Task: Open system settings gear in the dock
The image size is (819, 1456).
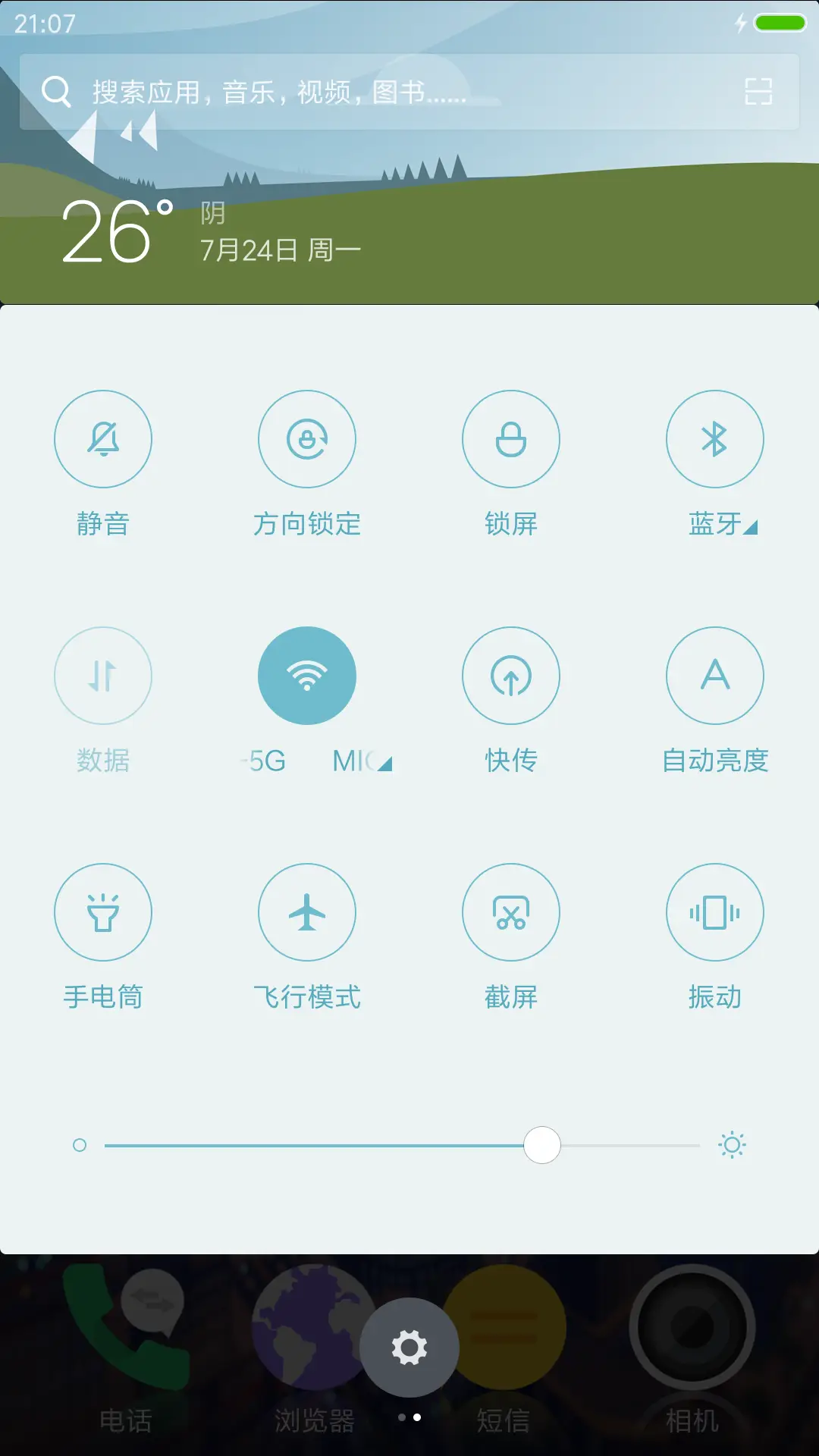Action: click(409, 1346)
